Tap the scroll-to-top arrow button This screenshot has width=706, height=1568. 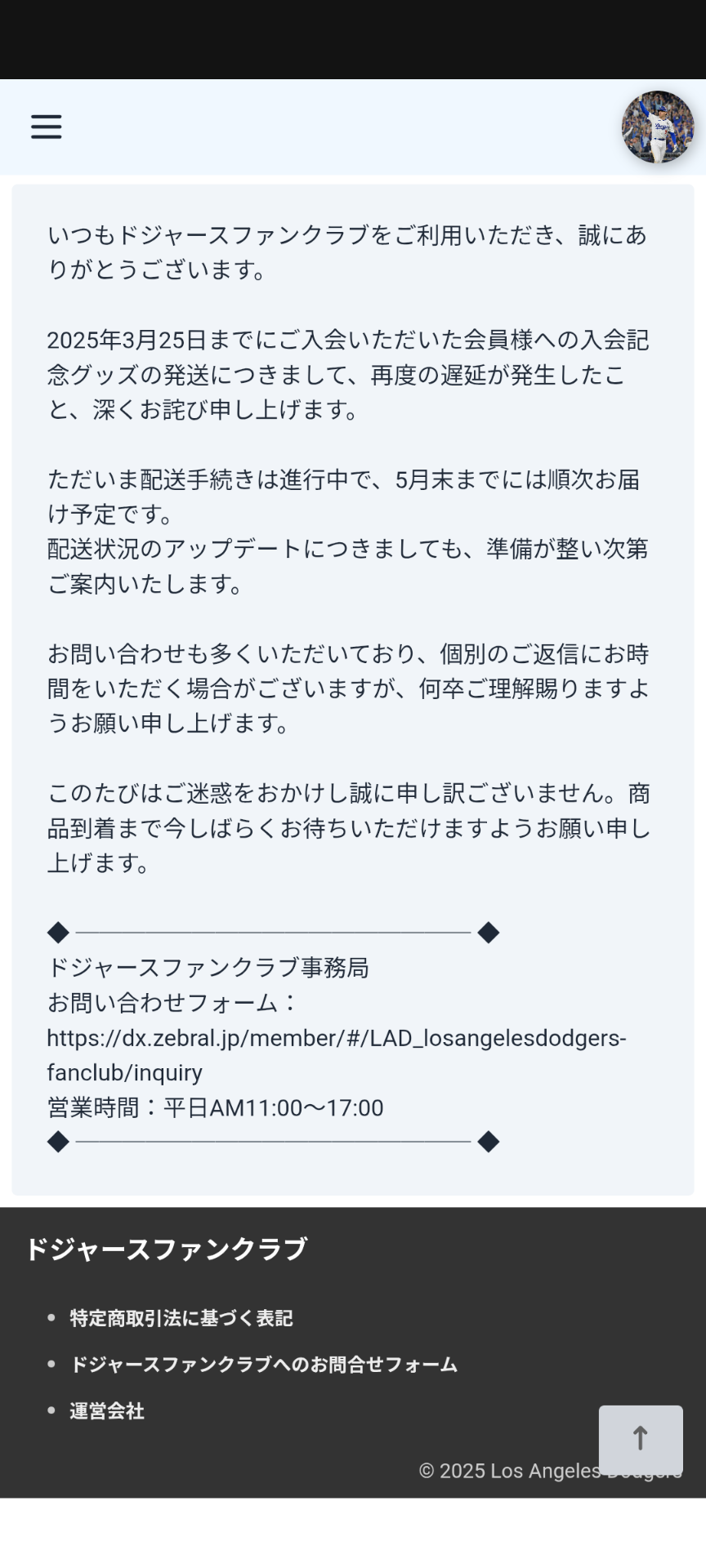click(x=641, y=1439)
